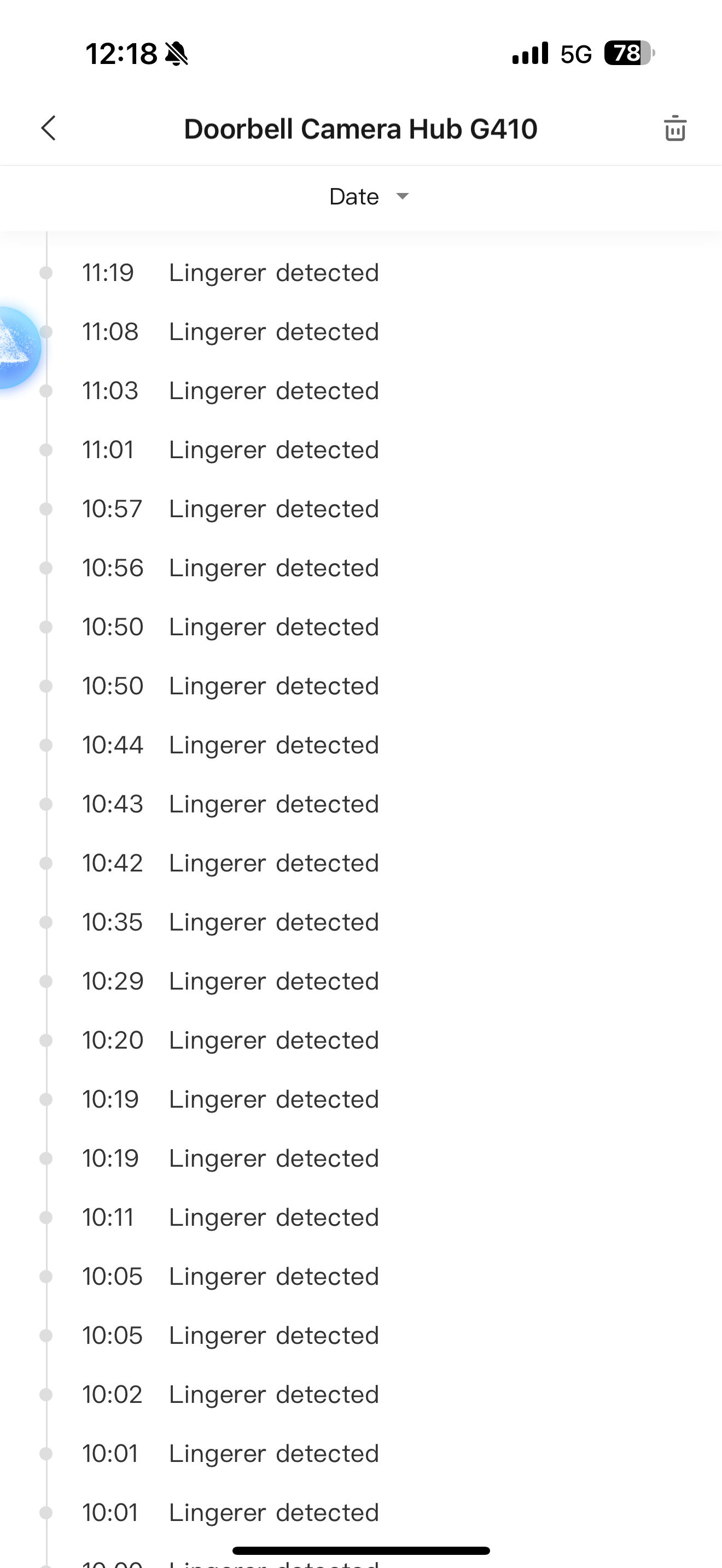Screen dimensions: 722x1568
Task: Go back from Doorbell Camera Hub G410
Action: (x=49, y=128)
